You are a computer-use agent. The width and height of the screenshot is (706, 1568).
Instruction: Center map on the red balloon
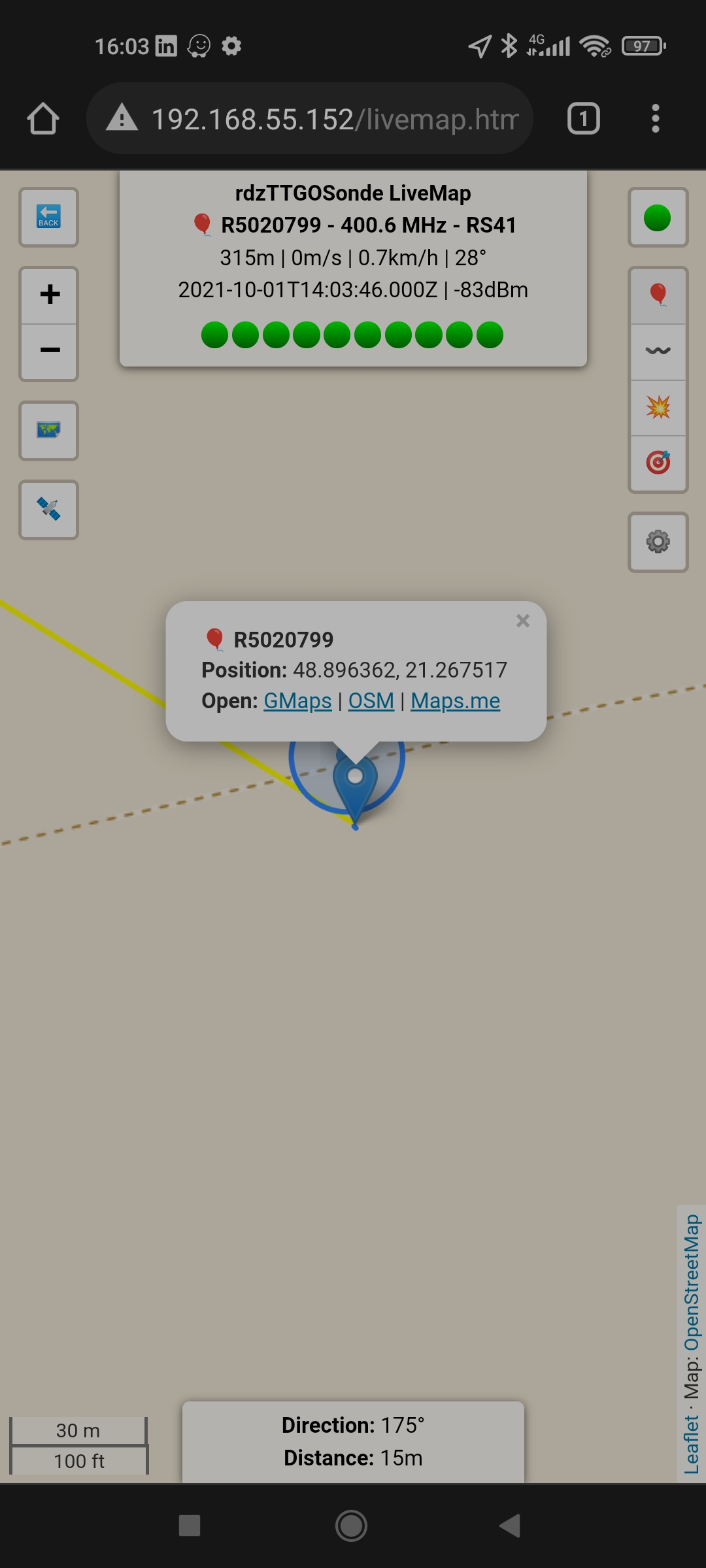pos(658,295)
